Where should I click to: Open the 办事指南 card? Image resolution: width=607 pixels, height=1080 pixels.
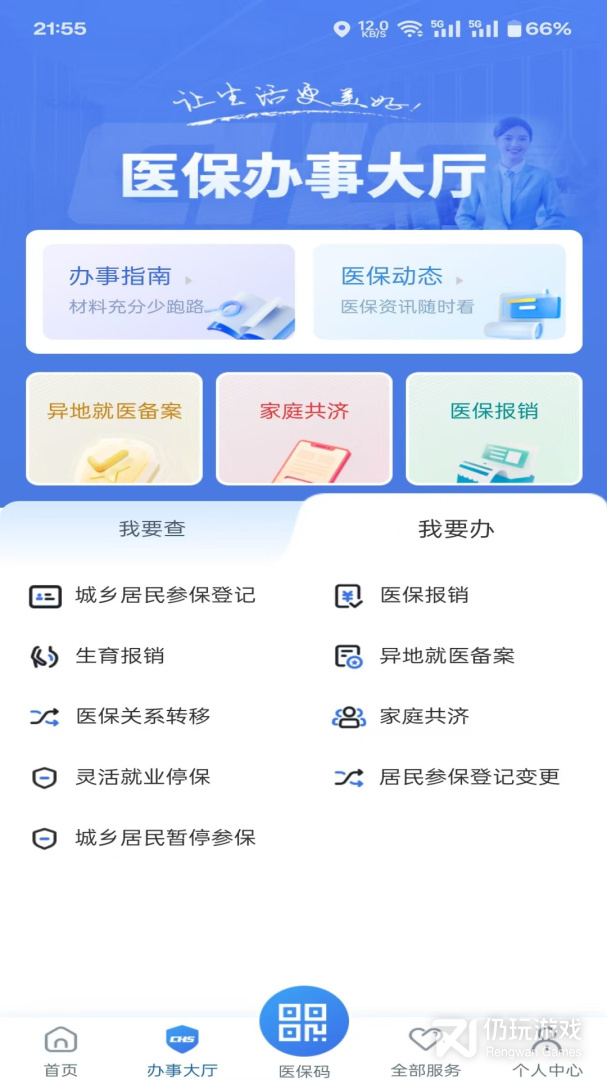click(x=168, y=292)
